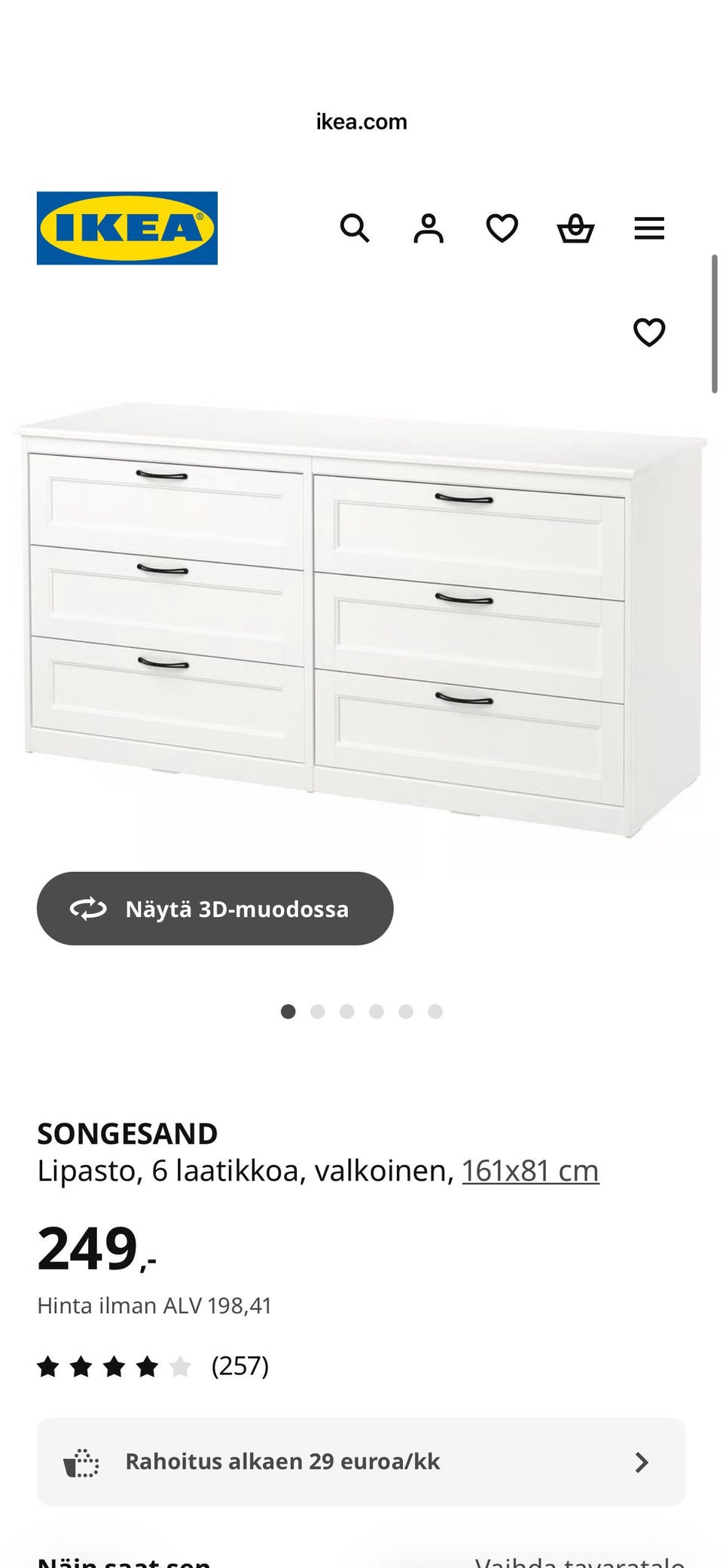Open the search icon in the header
The width and height of the screenshot is (723, 1568).
[355, 228]
